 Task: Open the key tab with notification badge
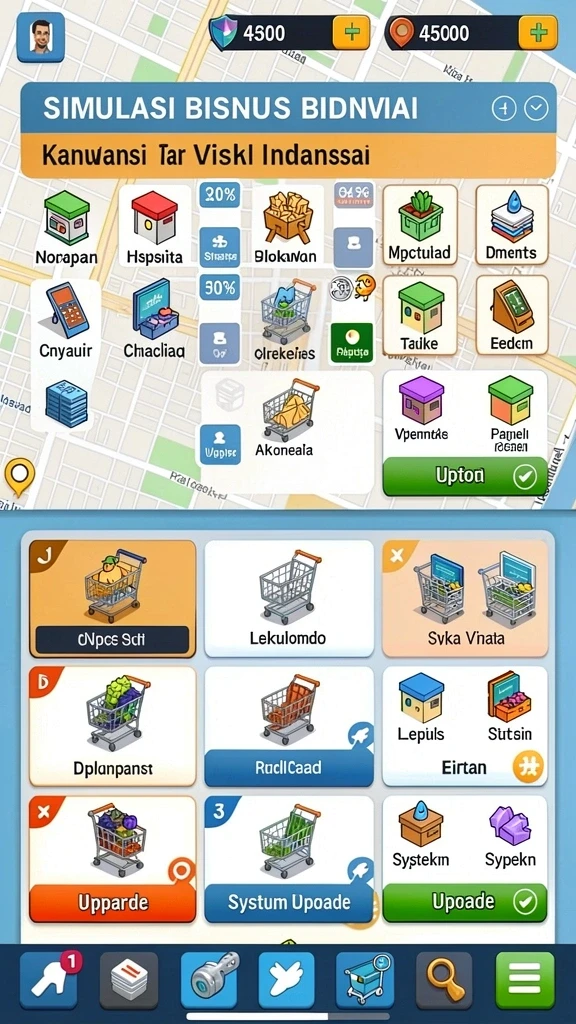49,980
